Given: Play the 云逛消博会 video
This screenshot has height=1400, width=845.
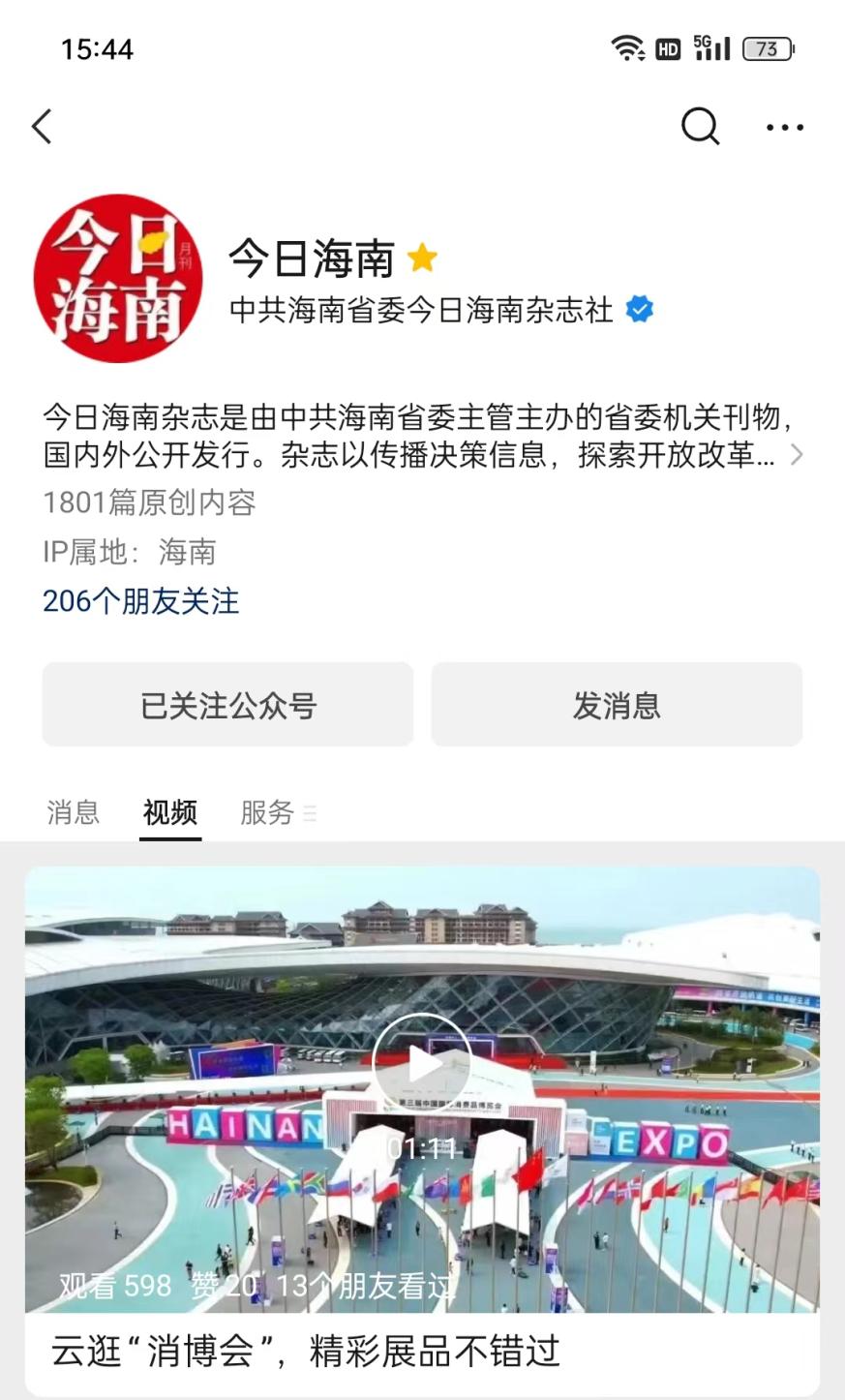Looking at the screenshot, I should pos(422,1064).
